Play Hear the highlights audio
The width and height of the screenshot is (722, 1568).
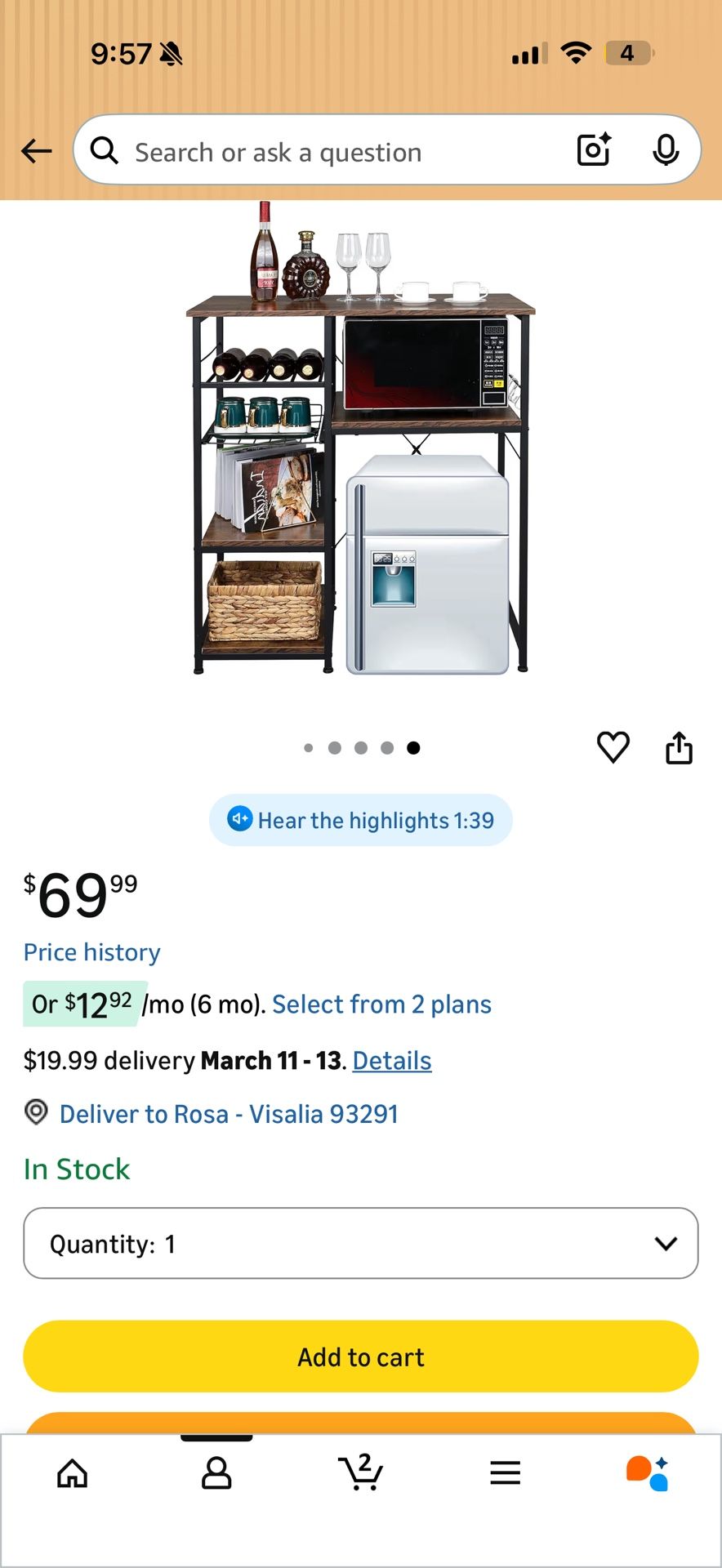pyautogui.click(x=361, y=820)
